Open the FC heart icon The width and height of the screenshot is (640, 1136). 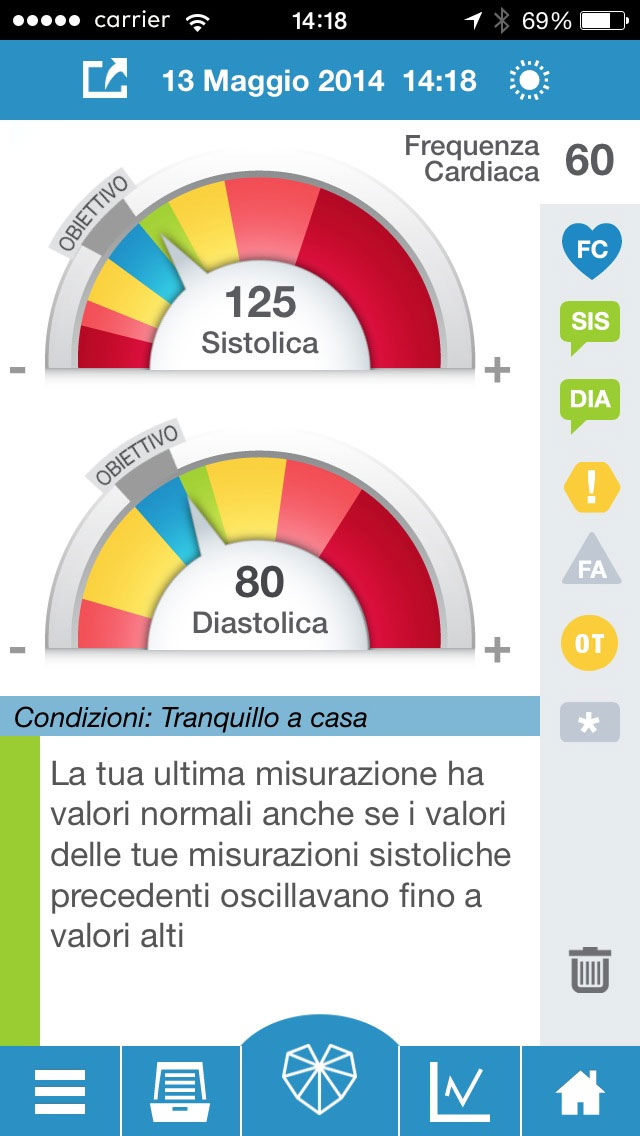tap(591, 251)
